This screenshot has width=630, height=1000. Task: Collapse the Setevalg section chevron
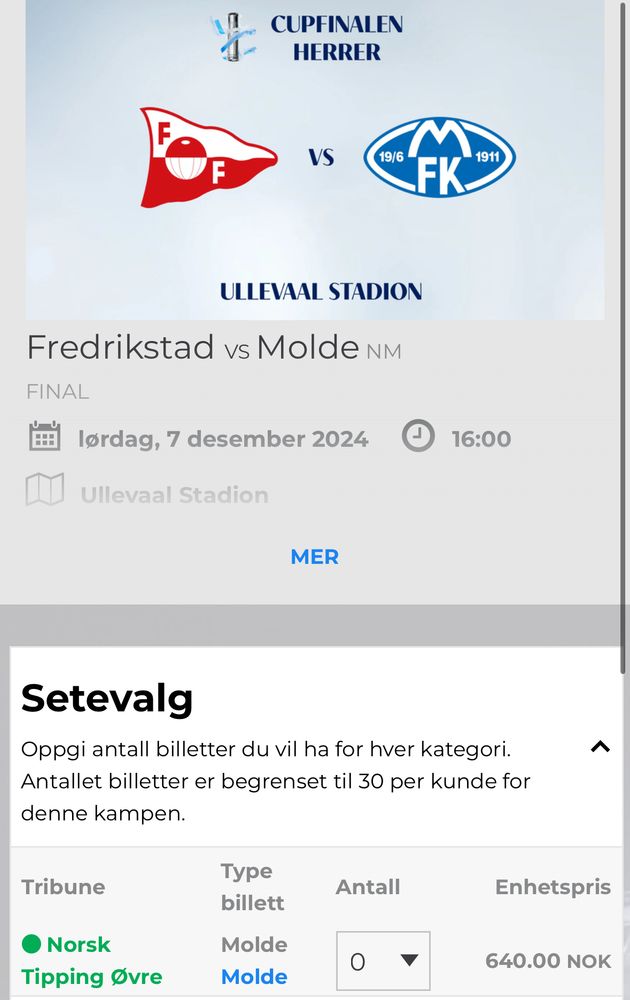click(x=600, y=746)
